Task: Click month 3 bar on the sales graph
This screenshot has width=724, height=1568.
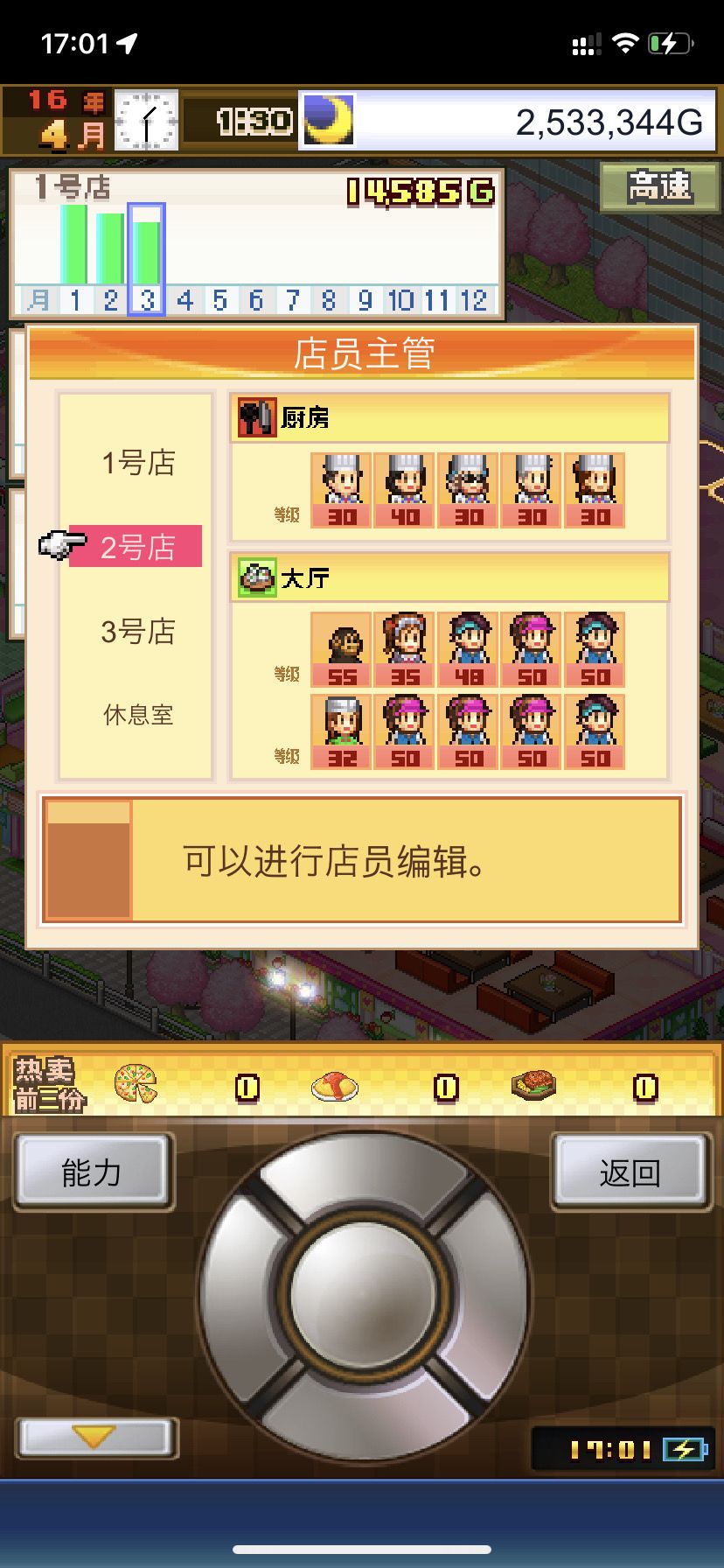Action: pos(146,254)
